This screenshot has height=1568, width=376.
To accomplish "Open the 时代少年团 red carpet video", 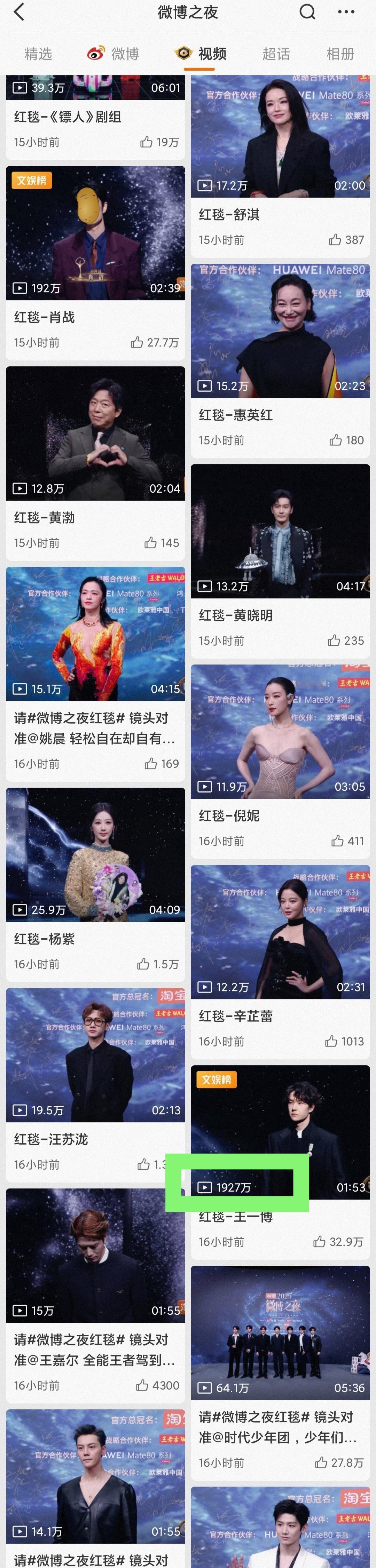I will pos(280,1332).
